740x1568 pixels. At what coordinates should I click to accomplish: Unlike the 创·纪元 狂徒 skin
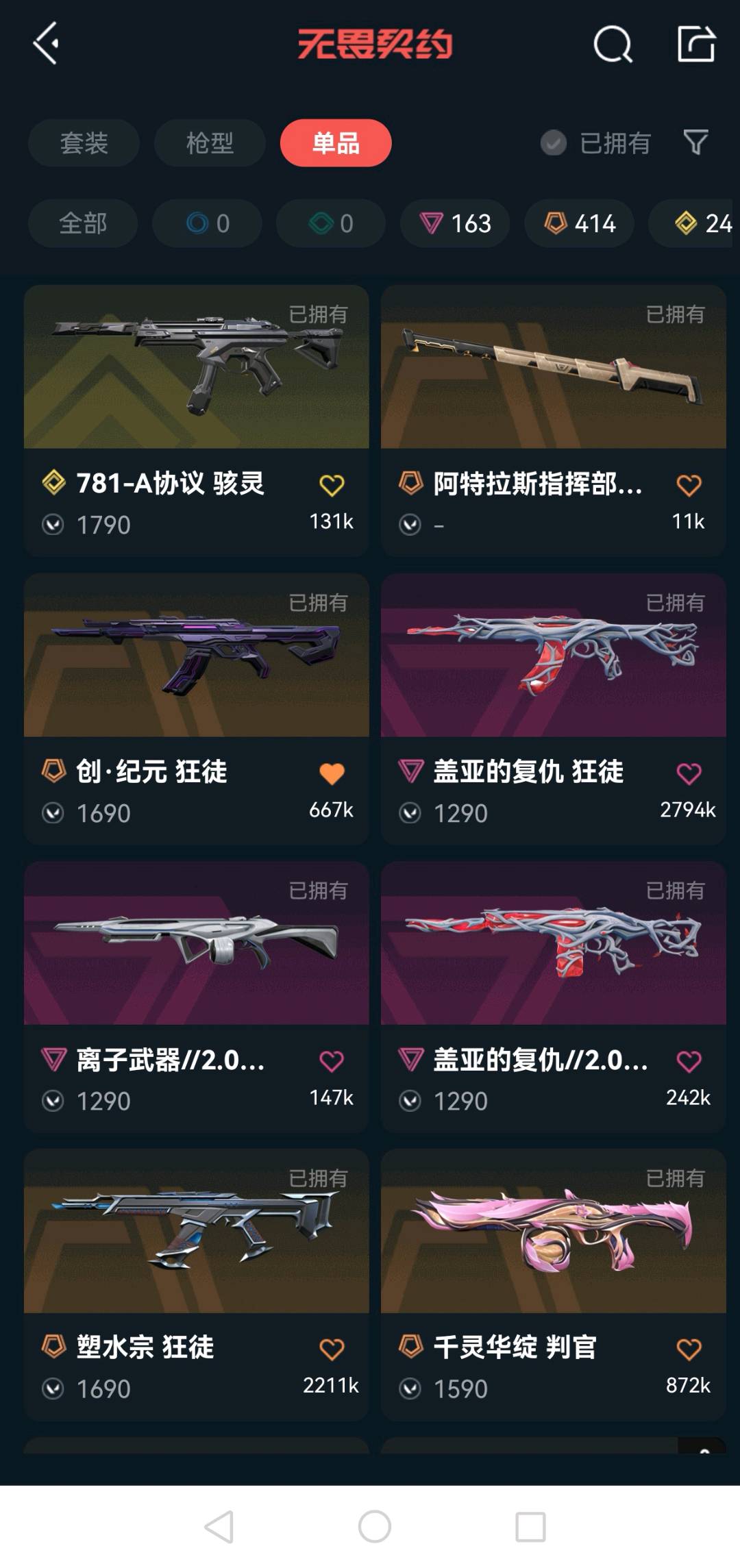pyautogui.click(x=332, y=774)
